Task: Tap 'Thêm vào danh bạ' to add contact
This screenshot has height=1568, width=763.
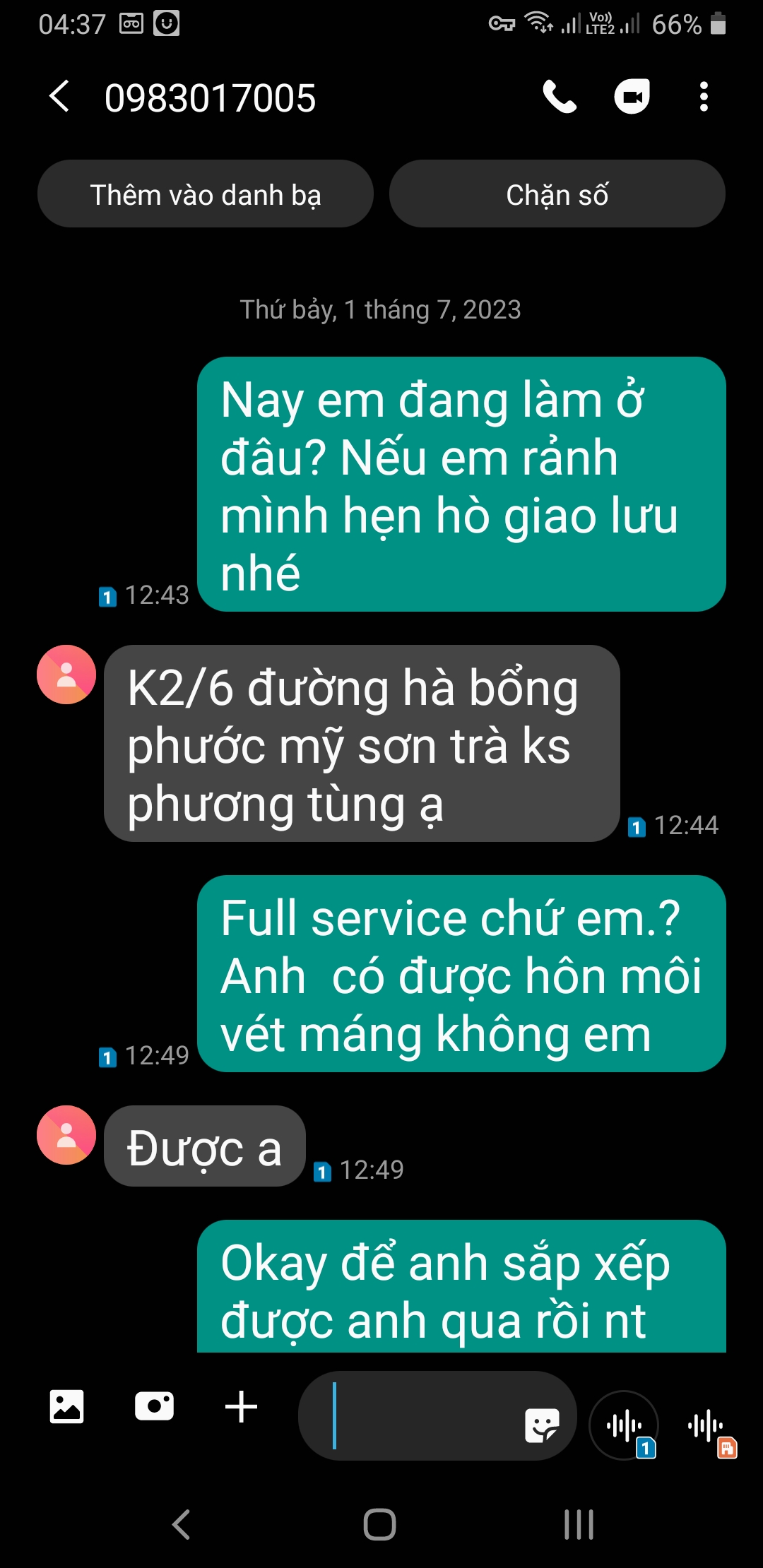Action: click(x=206, y=194)
